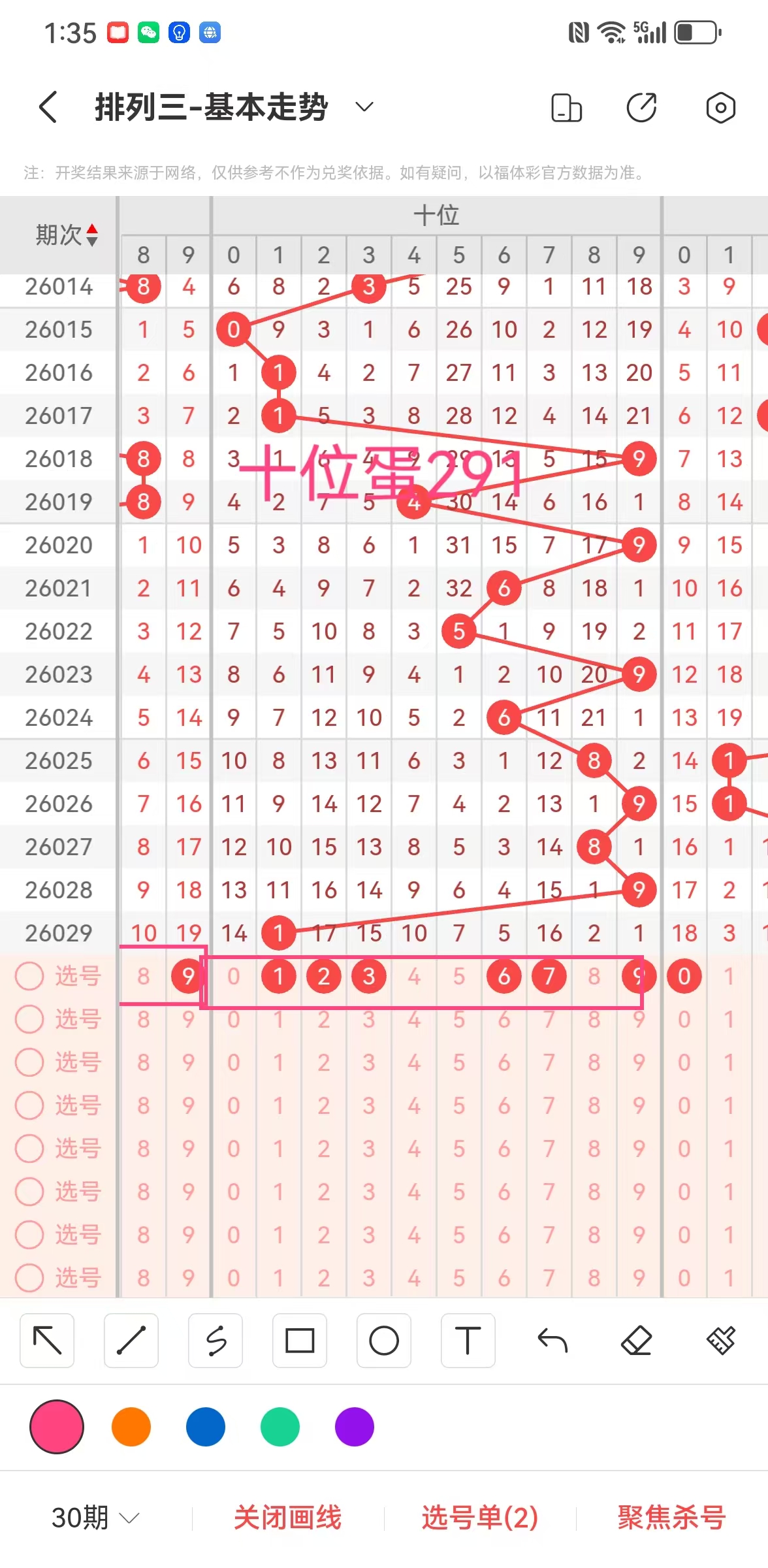The width and height of the screenshot is (768, 1568).
Task: Open 选号单(2) selection list
Action: tap(480, 1517)
